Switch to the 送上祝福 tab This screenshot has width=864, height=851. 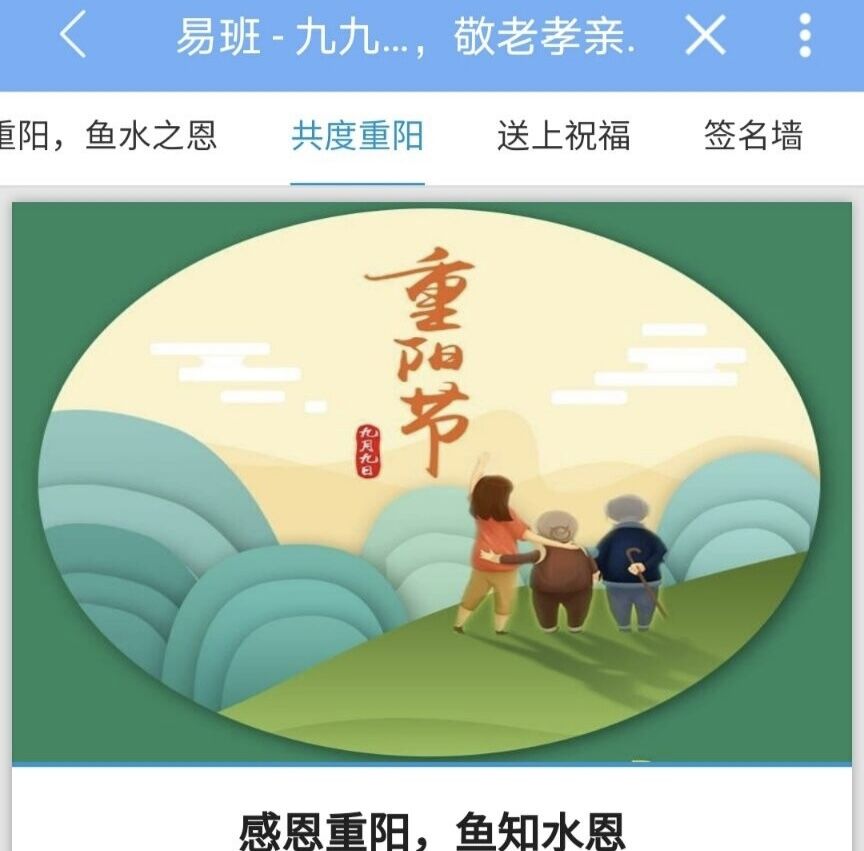point(564,135)
